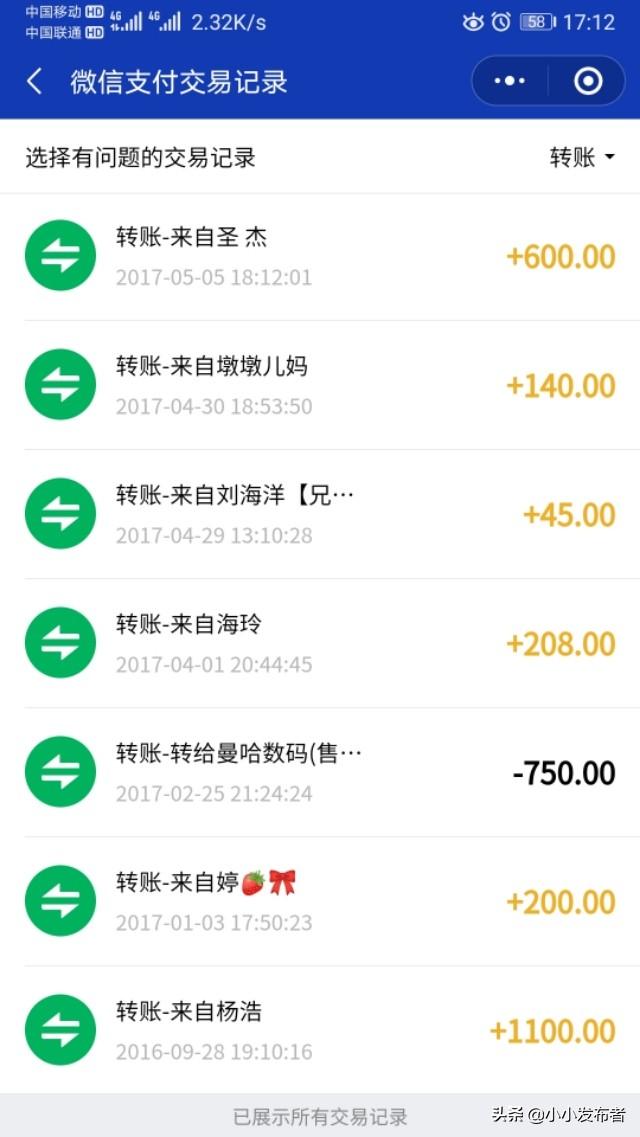Open the transfer record from 墩墩儿妈
640x1137 pixels.
(x=320, y=385)
